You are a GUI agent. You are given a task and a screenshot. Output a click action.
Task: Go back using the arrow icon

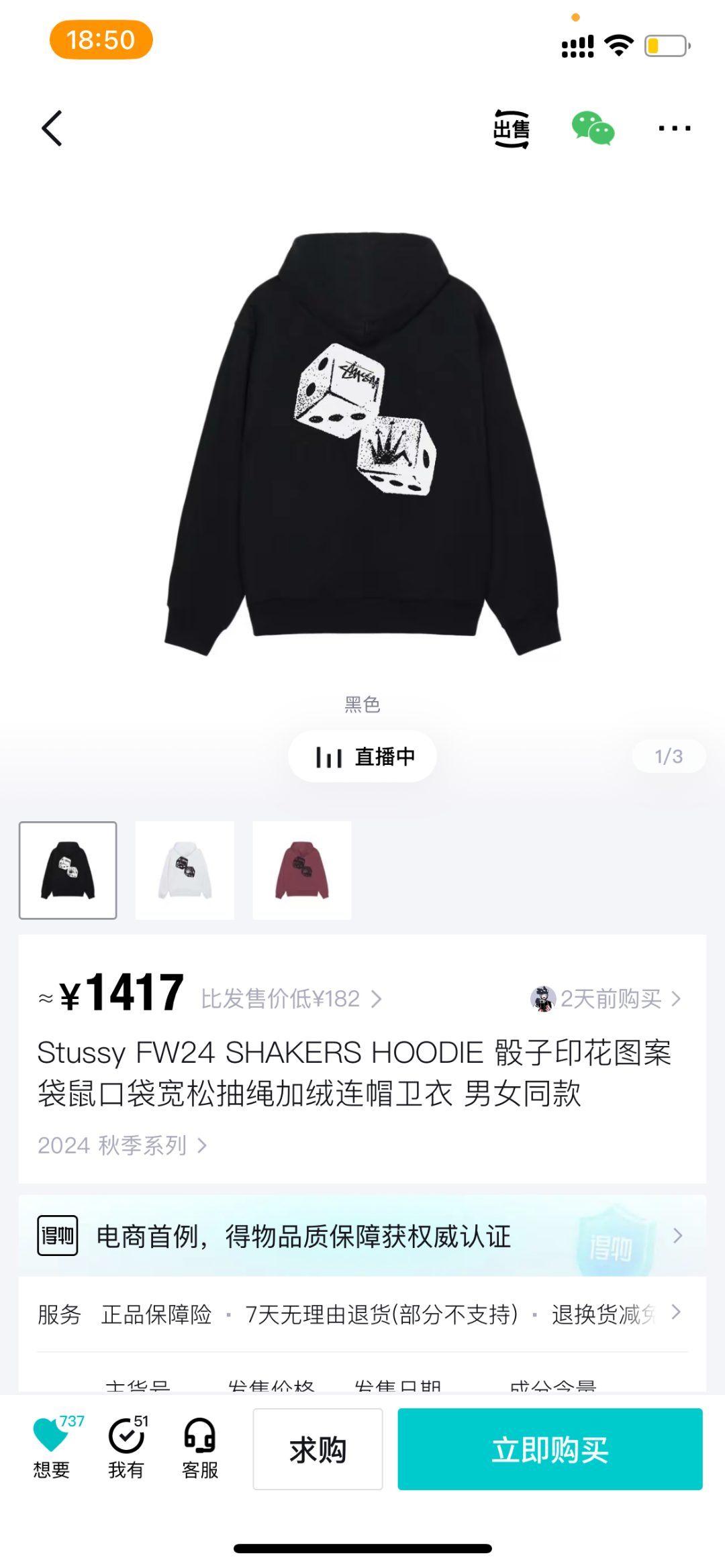click(x=52, y=128)
